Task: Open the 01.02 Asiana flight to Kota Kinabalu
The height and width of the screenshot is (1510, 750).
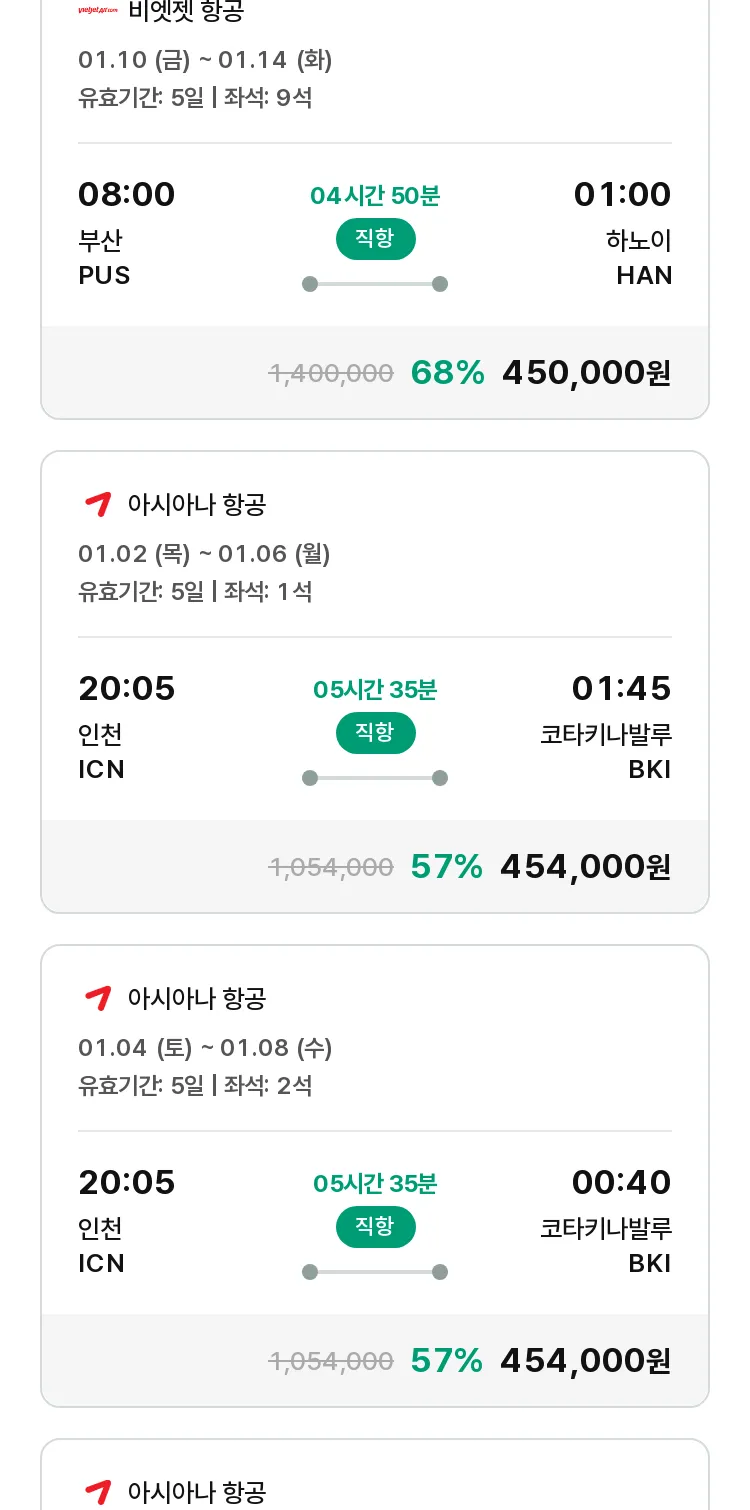Action: (x=375, y=682)
